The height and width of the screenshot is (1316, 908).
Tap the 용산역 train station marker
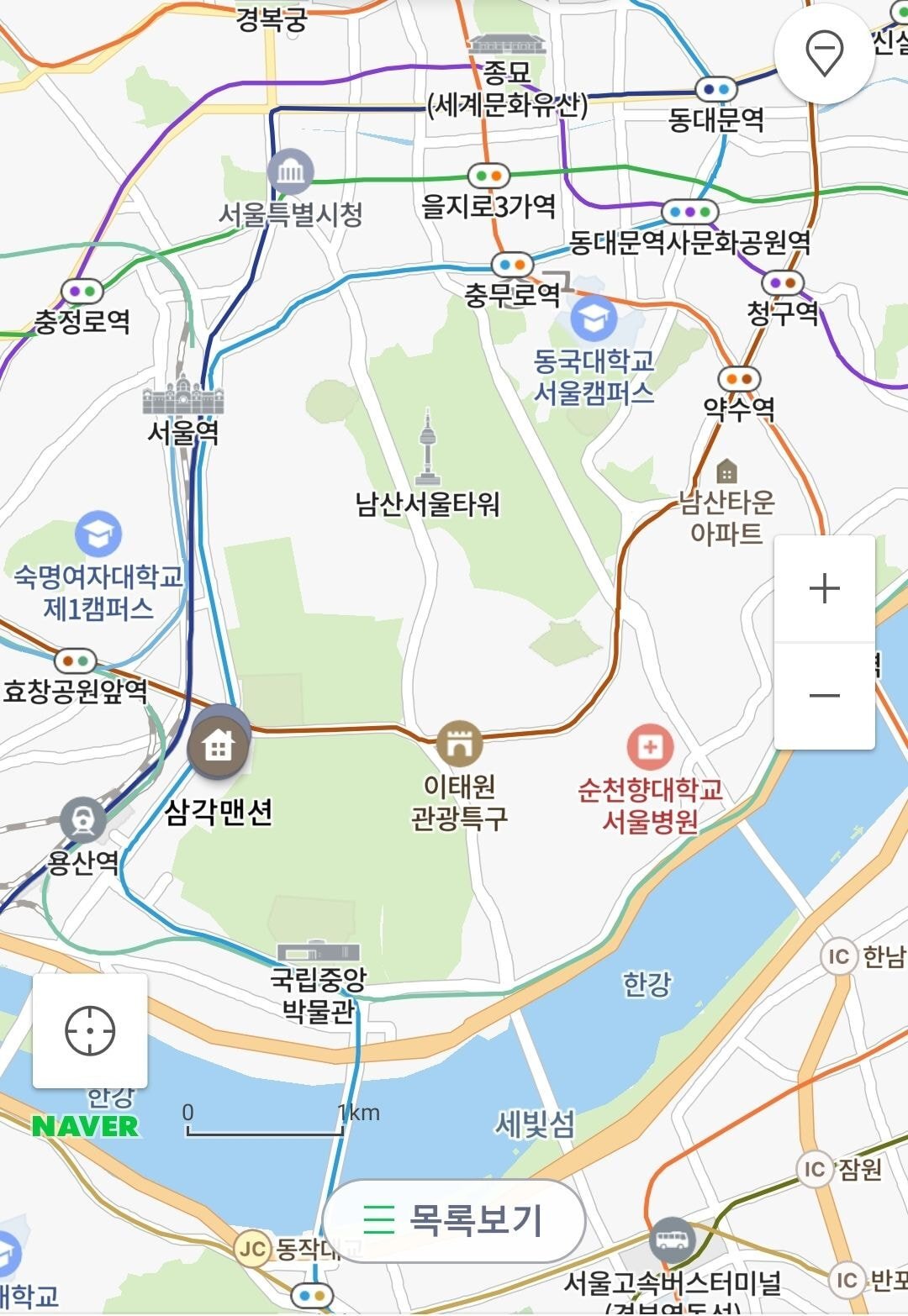pyautogui.click(x=83, y=819)
